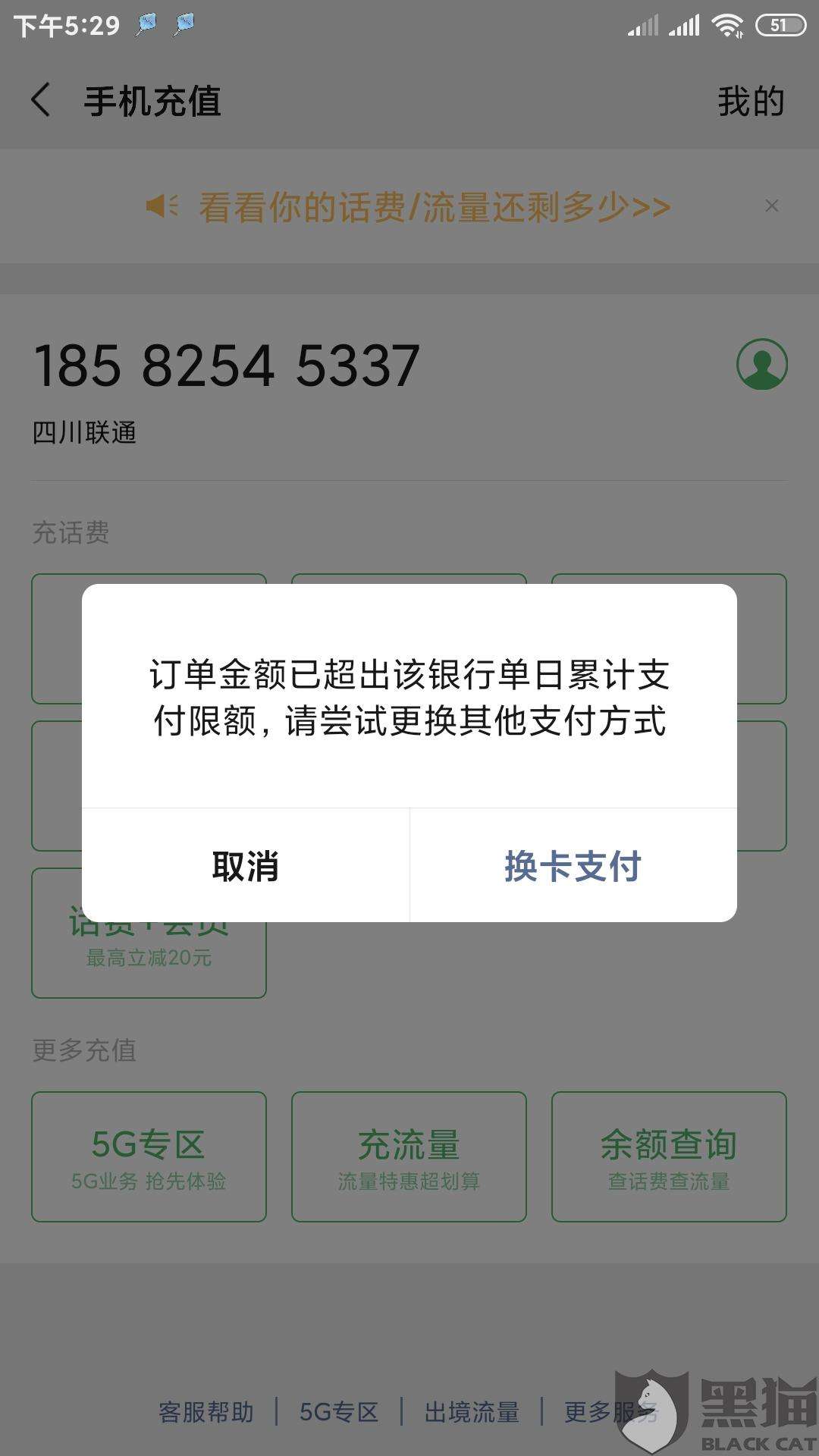The height and width of the screenshot is (1456, 819).
Task: Open the 5G专区 recharge shortcut
Action: coord(149,1156)
